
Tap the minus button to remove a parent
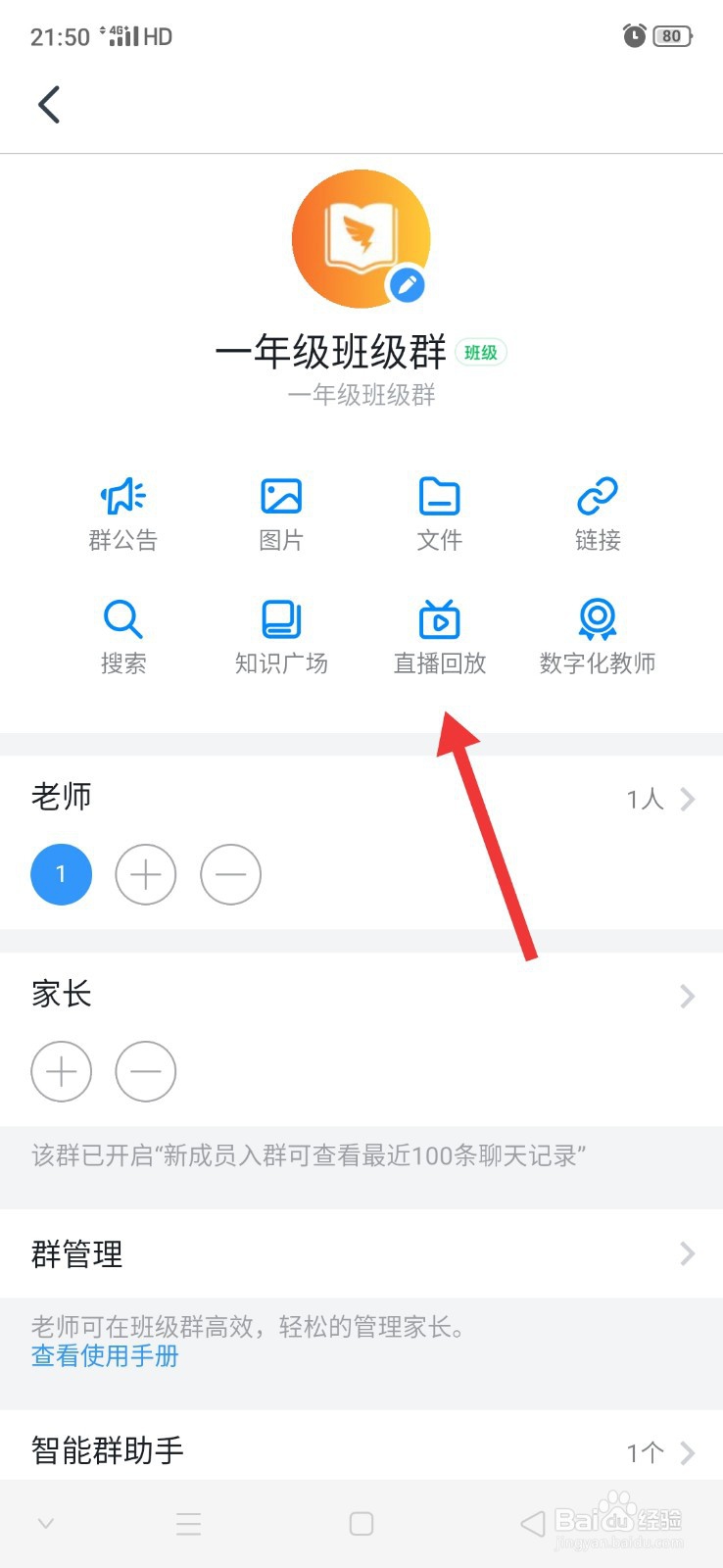pos(146,1072)
